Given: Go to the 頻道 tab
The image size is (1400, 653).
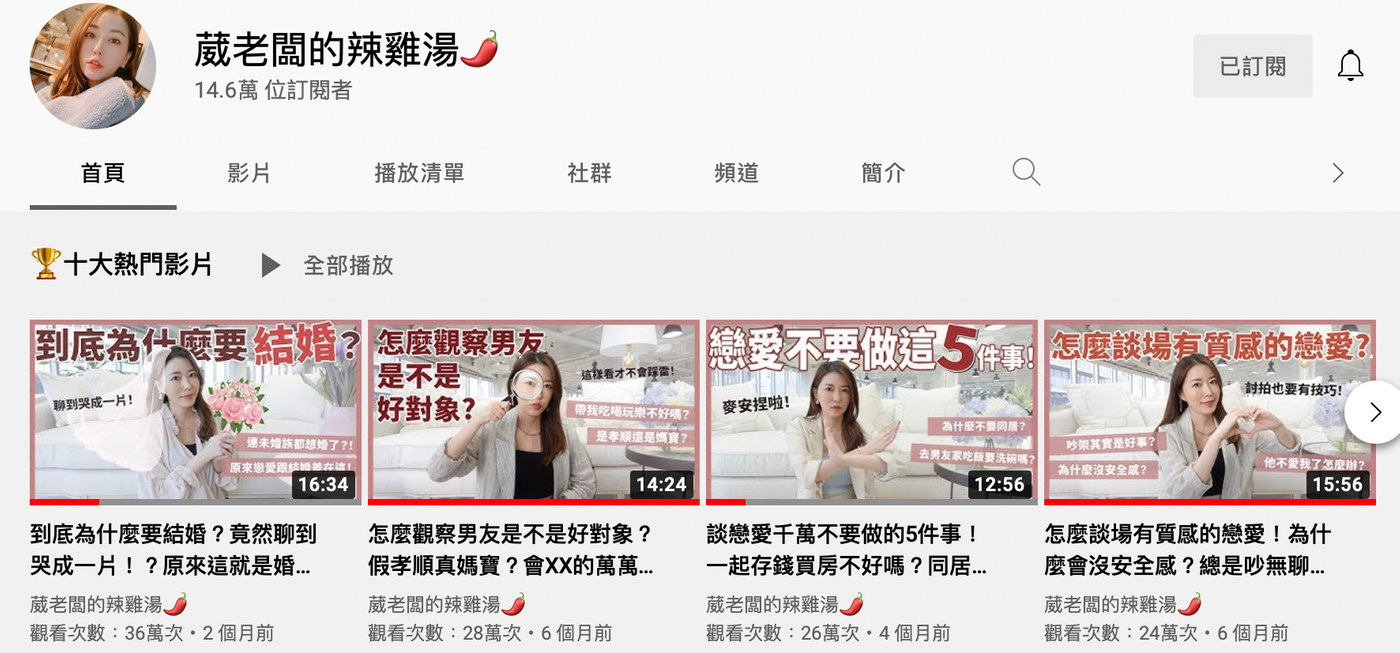Looking at the screenshot, I should point(736,173).
